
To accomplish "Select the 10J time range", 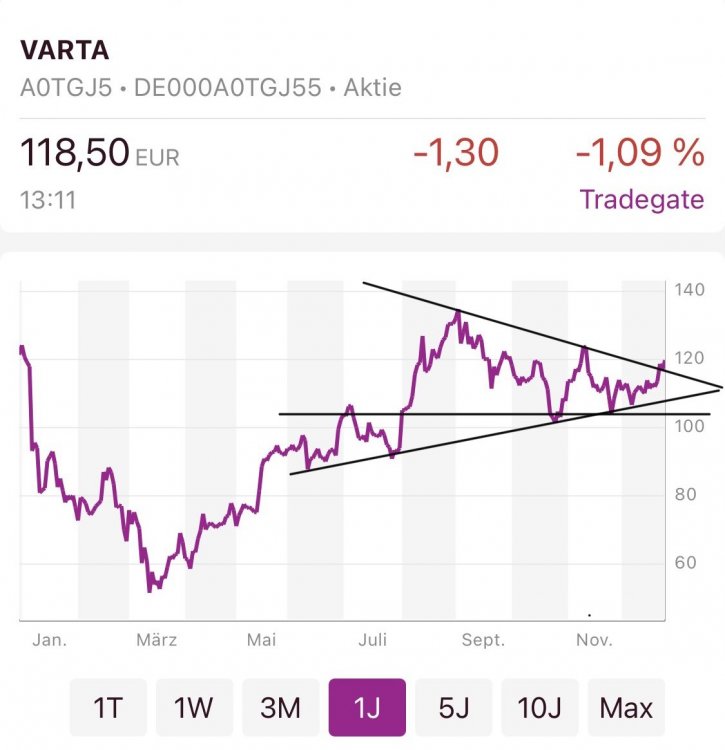I will (540, 708).
